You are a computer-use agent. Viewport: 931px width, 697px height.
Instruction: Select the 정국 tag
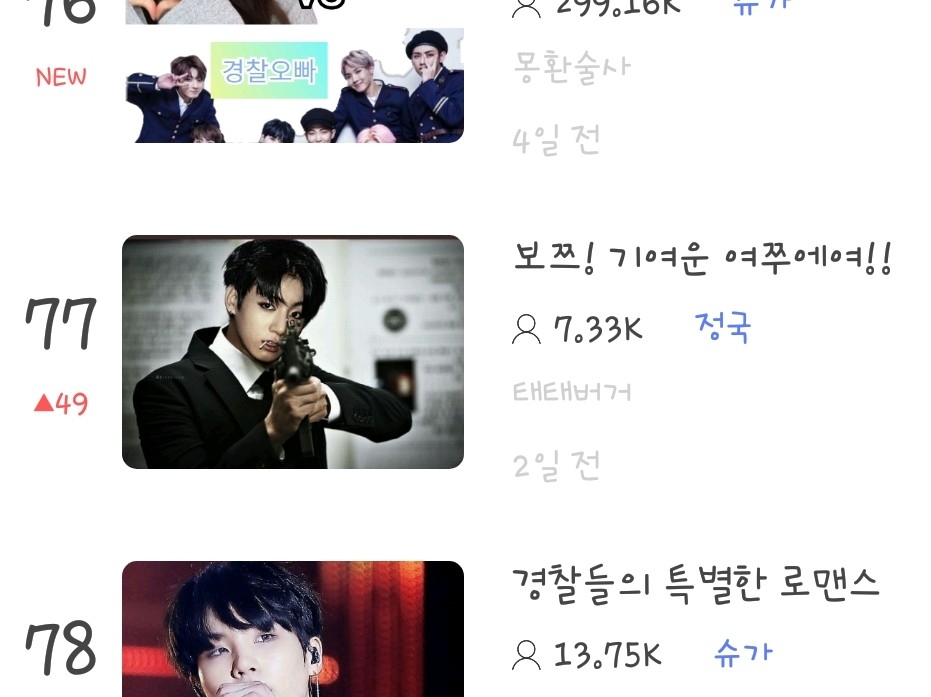(722, 328)
